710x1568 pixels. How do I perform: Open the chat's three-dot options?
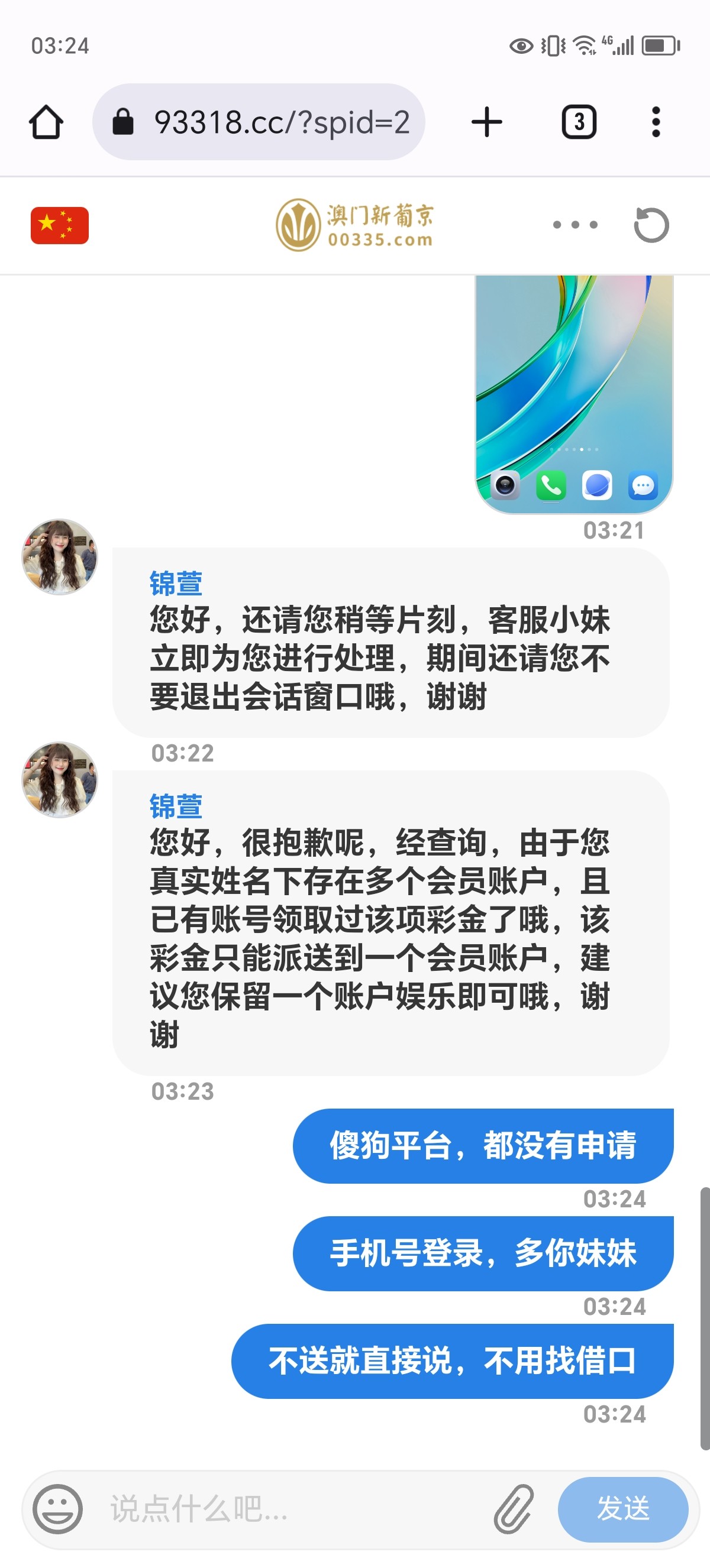(x=575, y=225)
